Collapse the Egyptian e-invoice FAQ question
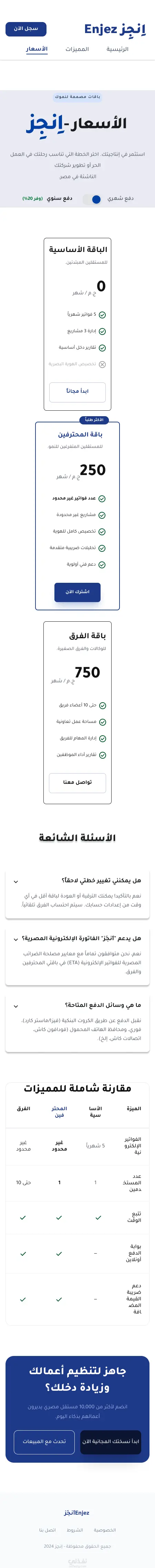Image resolution: width=155 pixels, height=1568 pixels. [x=77, y=938]
